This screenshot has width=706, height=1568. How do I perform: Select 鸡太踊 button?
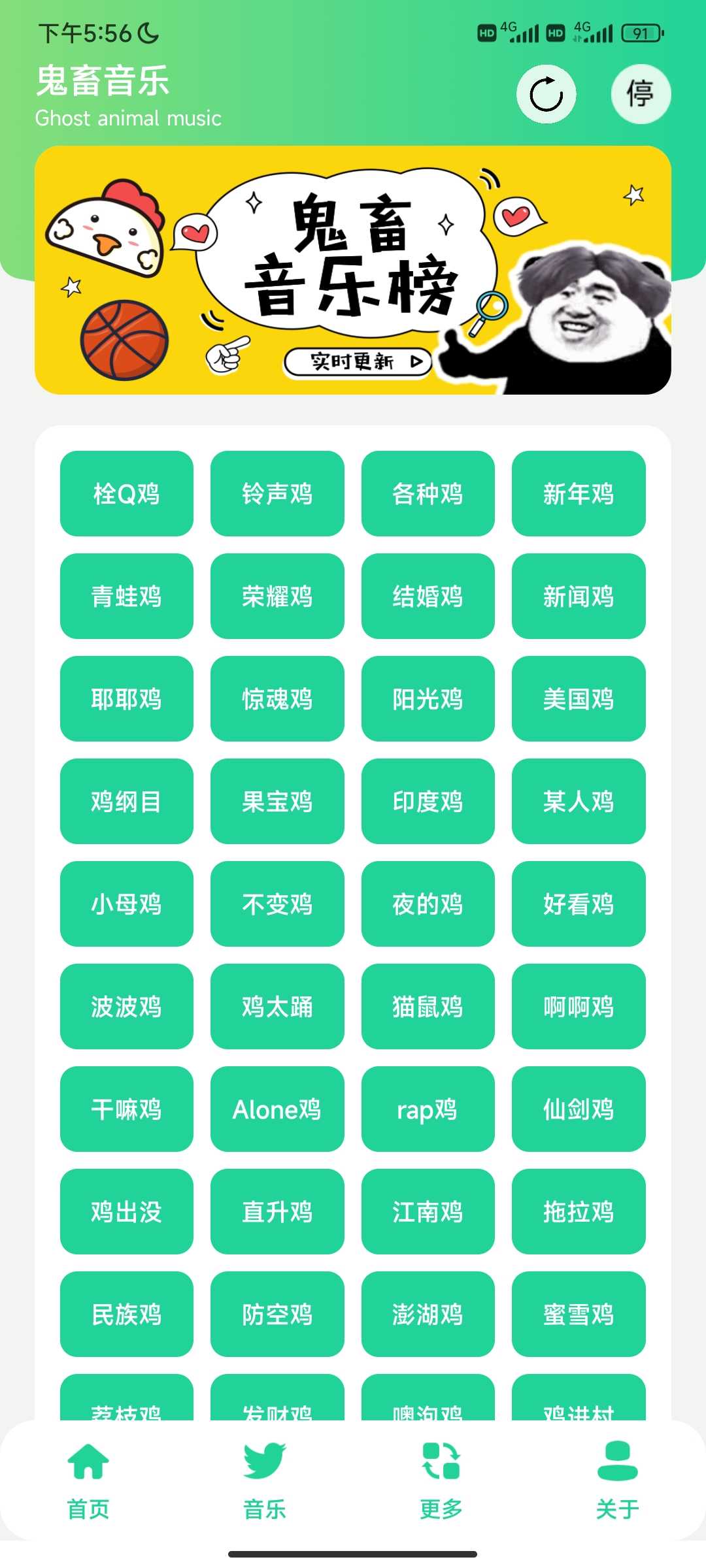(x=277, y=1006)
